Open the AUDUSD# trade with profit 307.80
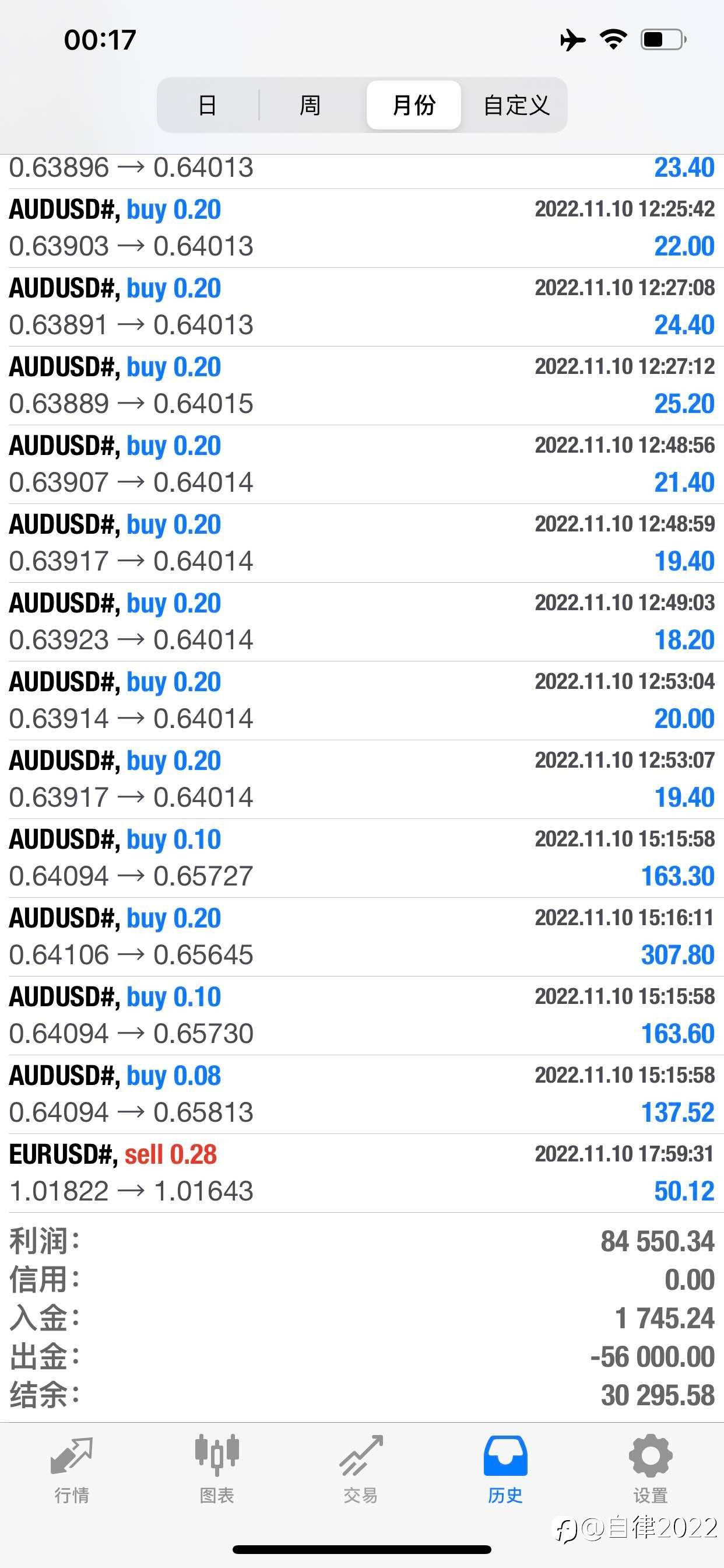724x1568 pixels. (362, 937)
